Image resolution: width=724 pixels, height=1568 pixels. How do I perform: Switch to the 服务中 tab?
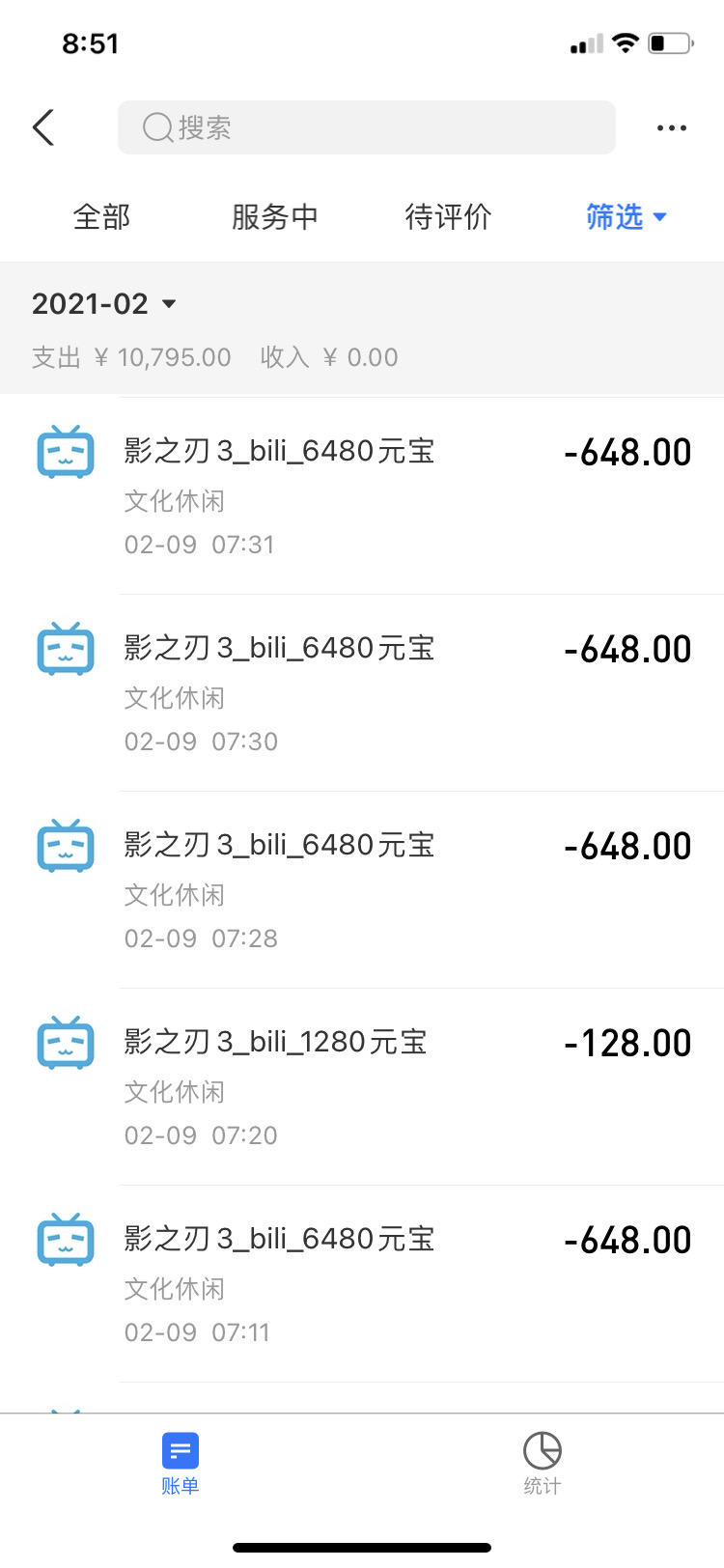pos(274,217)
